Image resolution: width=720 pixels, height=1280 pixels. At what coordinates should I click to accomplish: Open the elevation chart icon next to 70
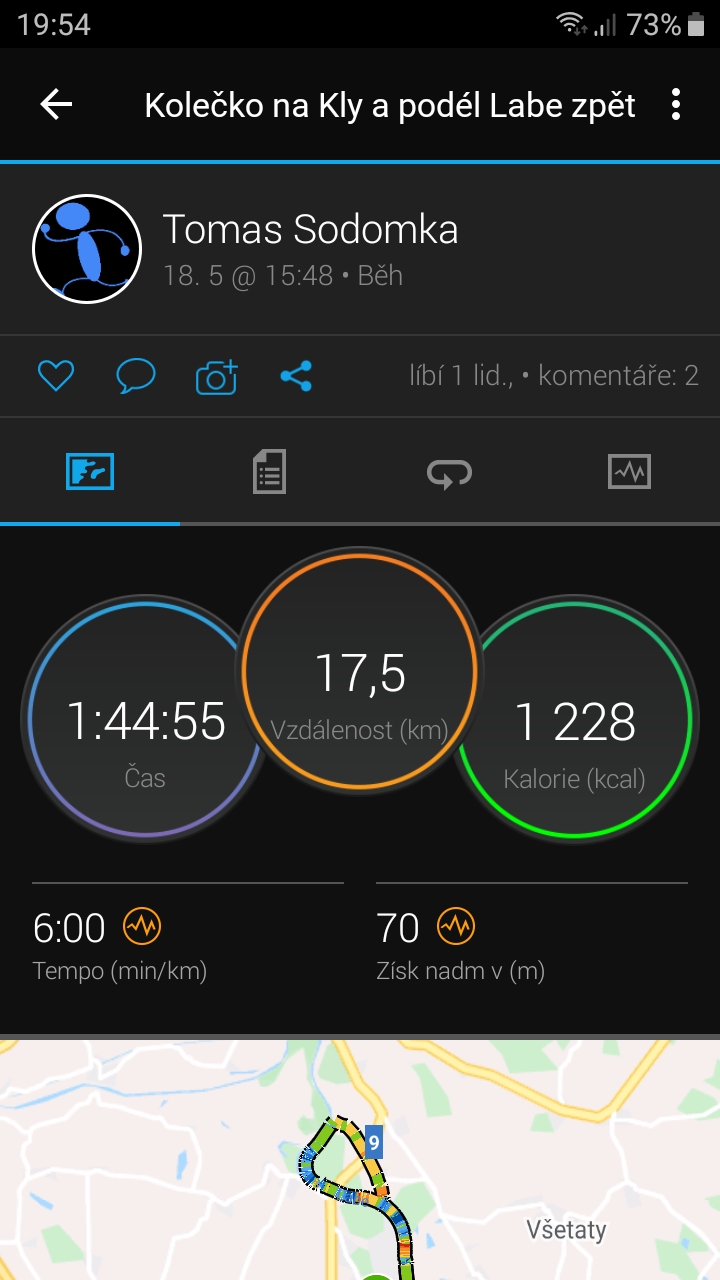(456, 927)
